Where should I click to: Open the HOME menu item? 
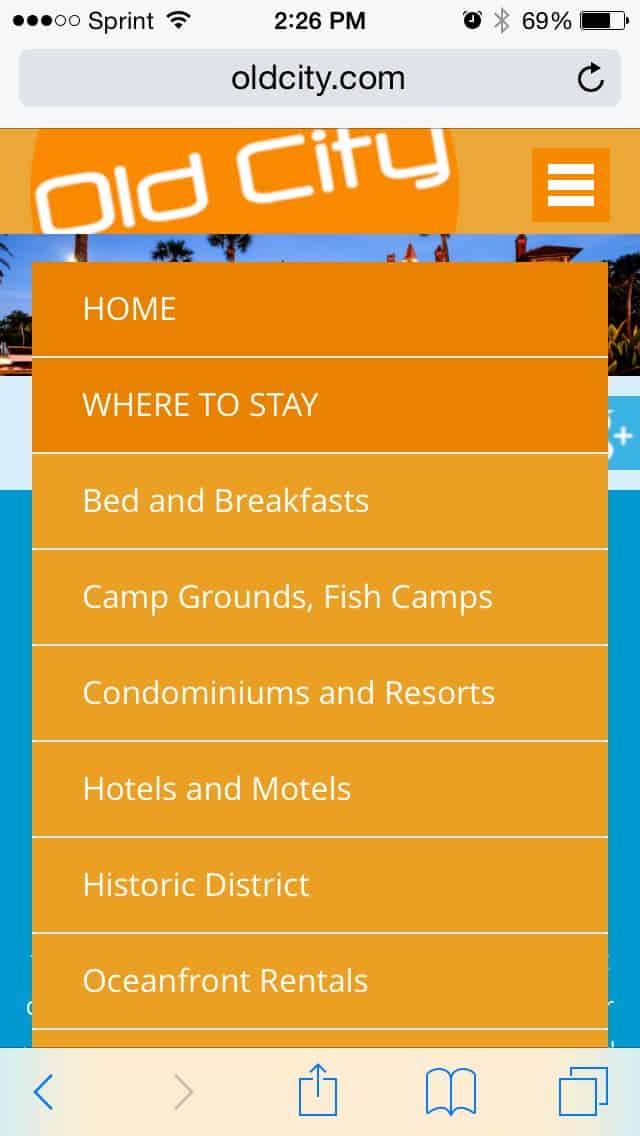click(x=320, y=309)
